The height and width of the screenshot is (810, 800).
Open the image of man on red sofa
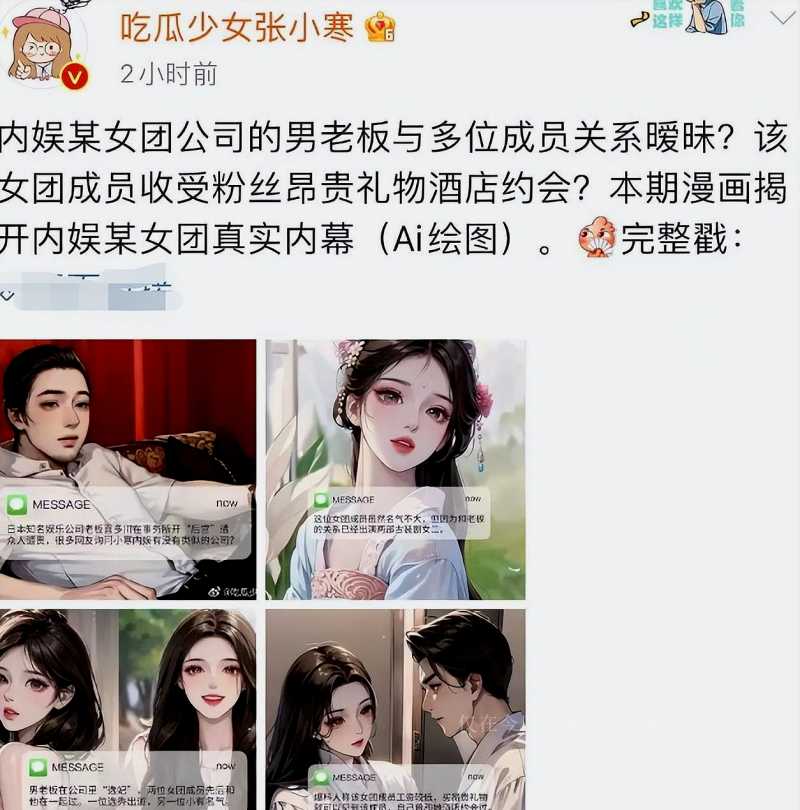coord(128,468)
